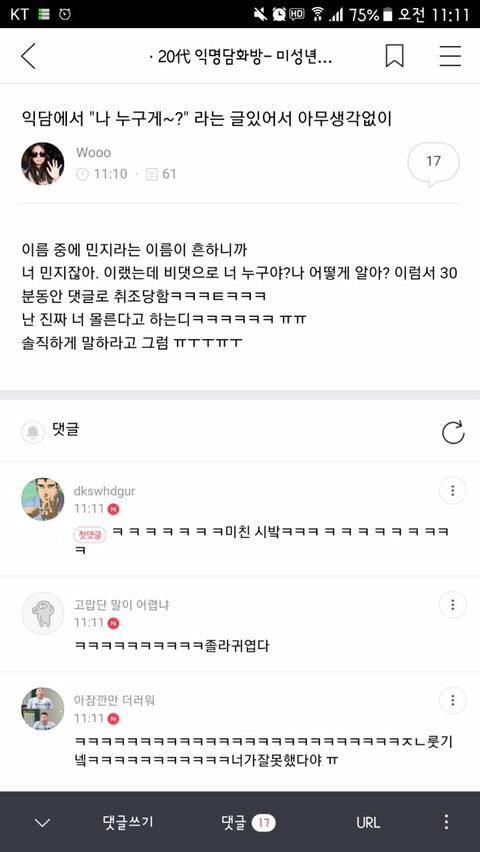Screen dimensions: 480x852
Task: Open the hamburger menu
Action: point(450,56)
